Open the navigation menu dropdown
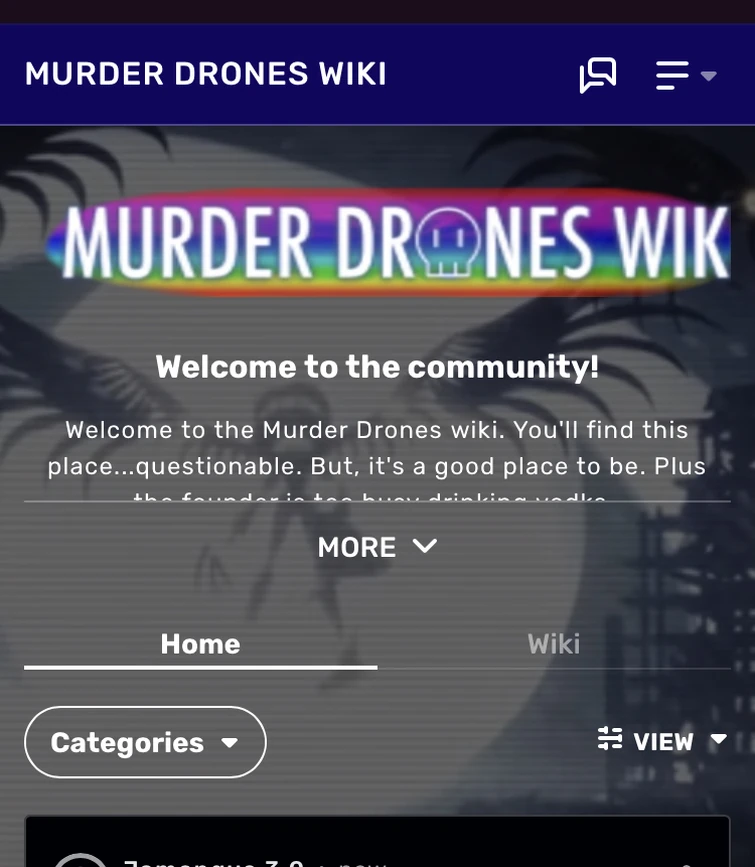755x867 pixels. tap(686, 75)
